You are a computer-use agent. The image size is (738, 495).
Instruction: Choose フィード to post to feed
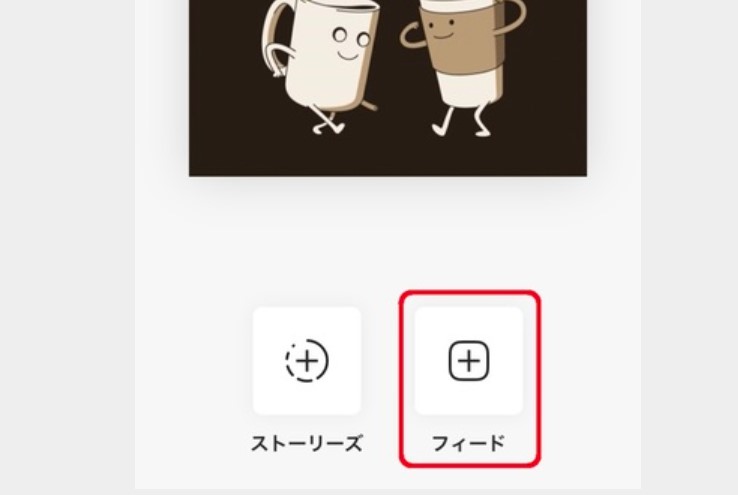pyautogui.click(x=468, y=361)
